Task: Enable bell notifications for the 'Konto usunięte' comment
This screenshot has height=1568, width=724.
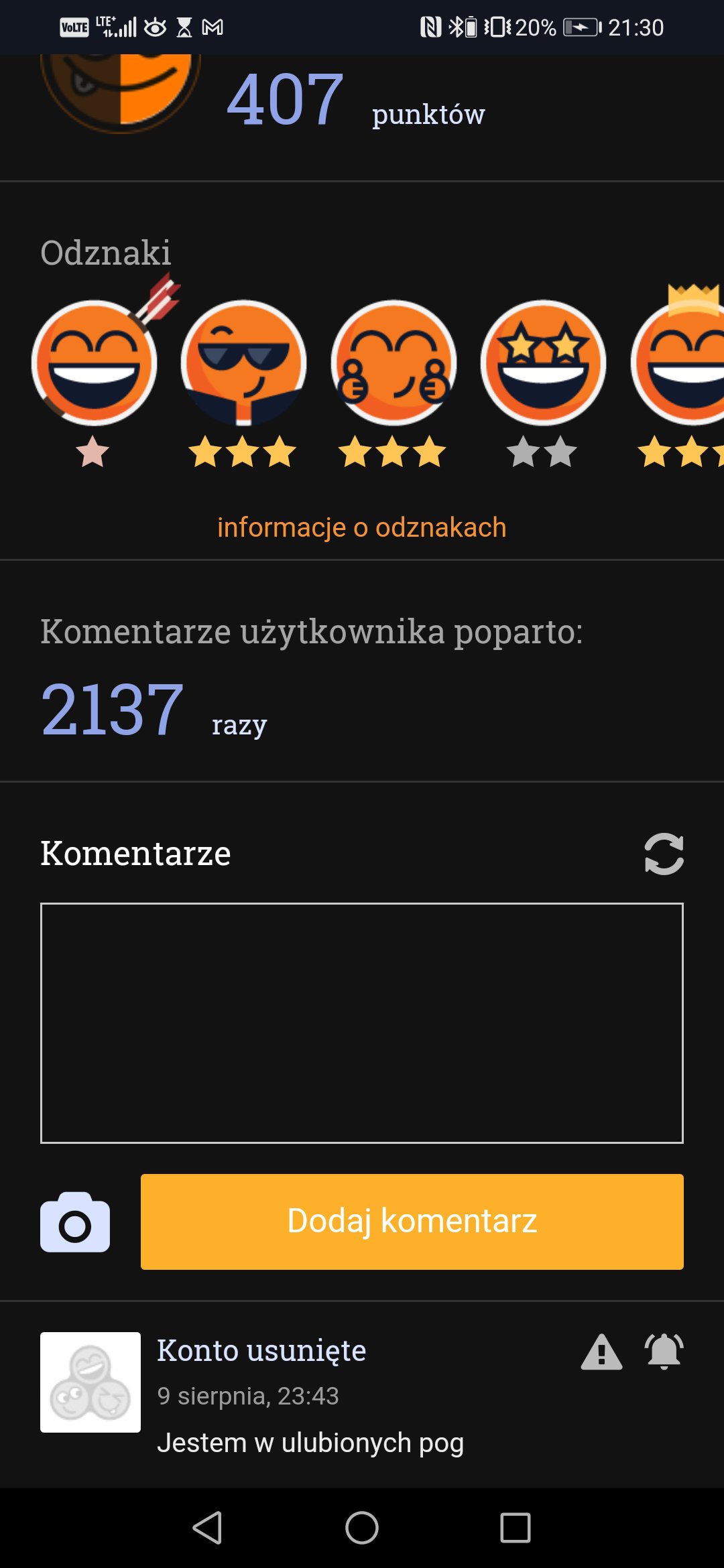Action: 664,1352
